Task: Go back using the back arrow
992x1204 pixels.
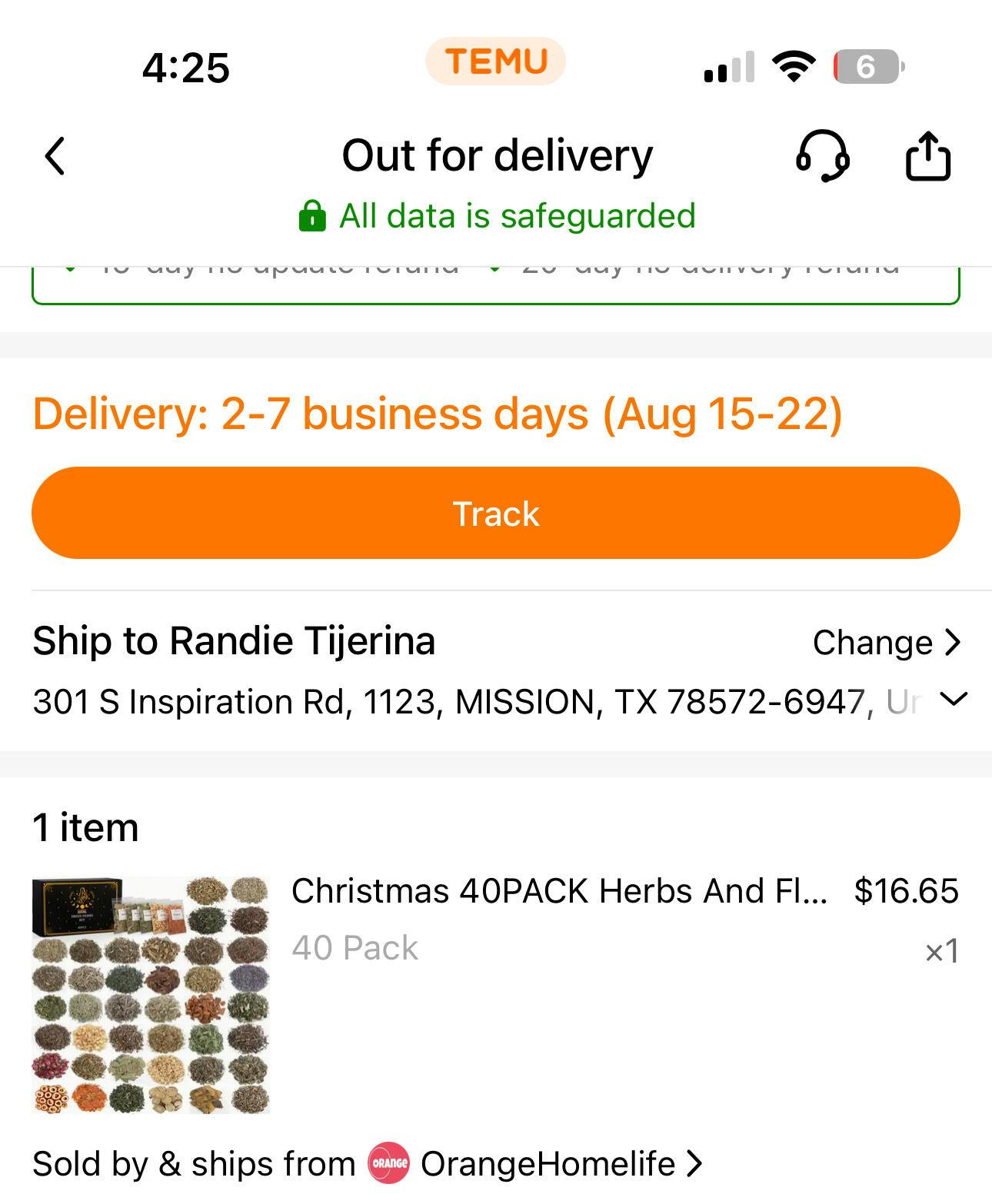Action: pyautogui.click(x=55, y=157)
